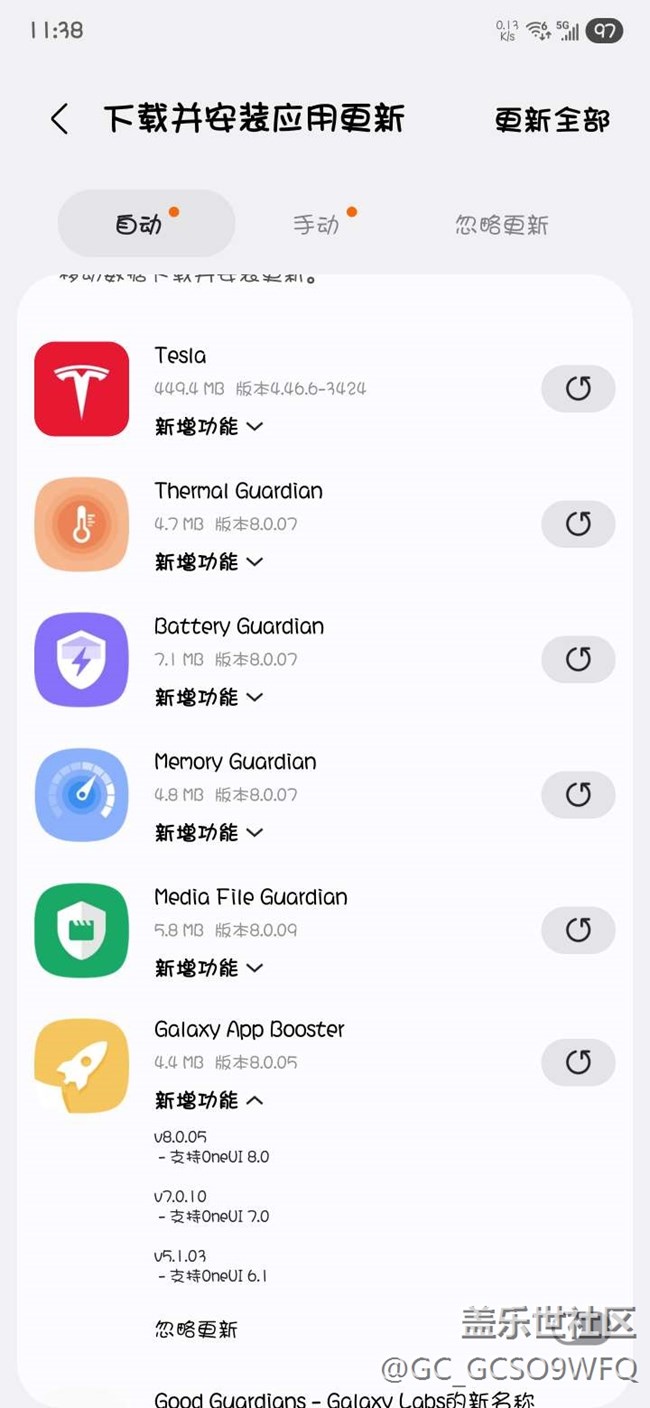Update the Tesla app
This screenshot has height=1408, width=650.
coord(578,388)
